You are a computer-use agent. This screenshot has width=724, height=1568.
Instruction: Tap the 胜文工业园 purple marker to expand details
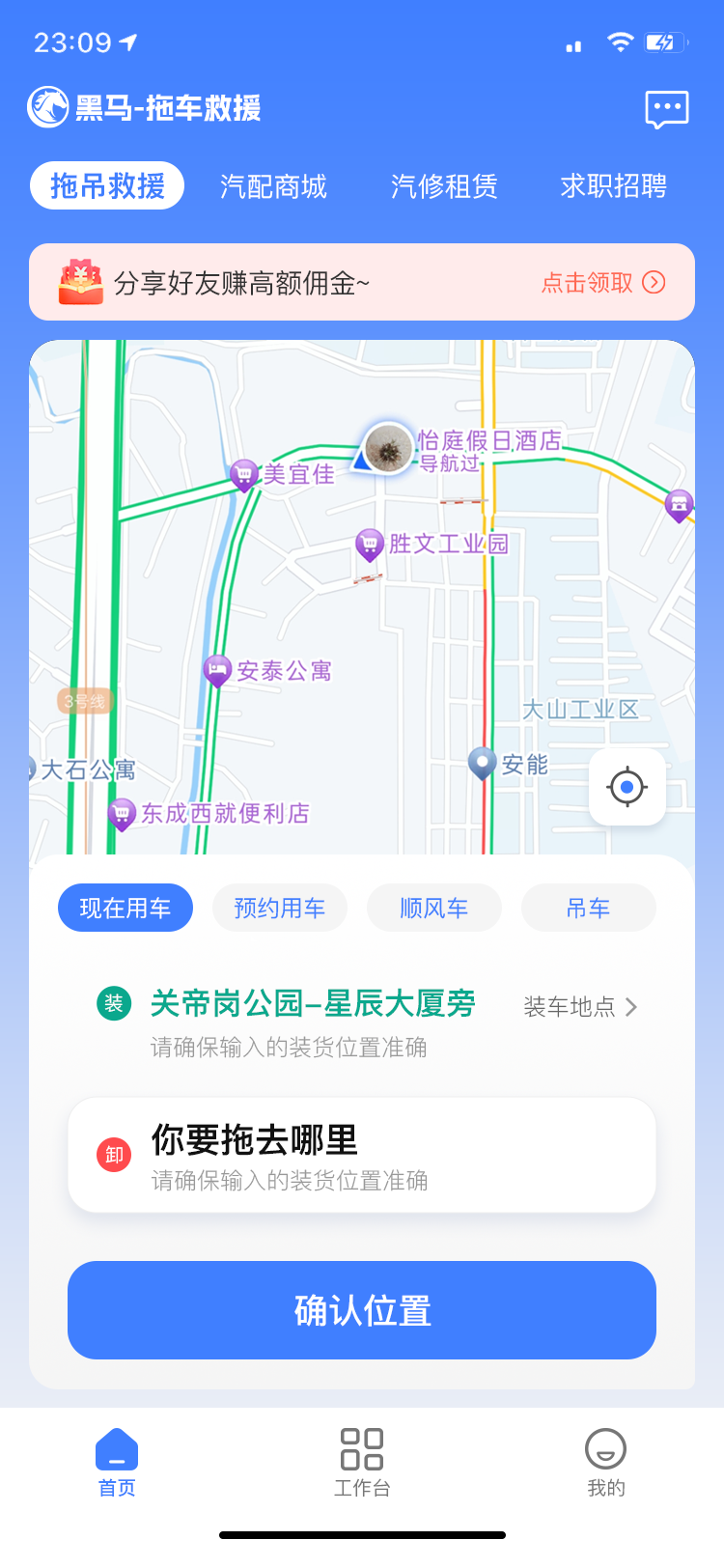[371, 543]
